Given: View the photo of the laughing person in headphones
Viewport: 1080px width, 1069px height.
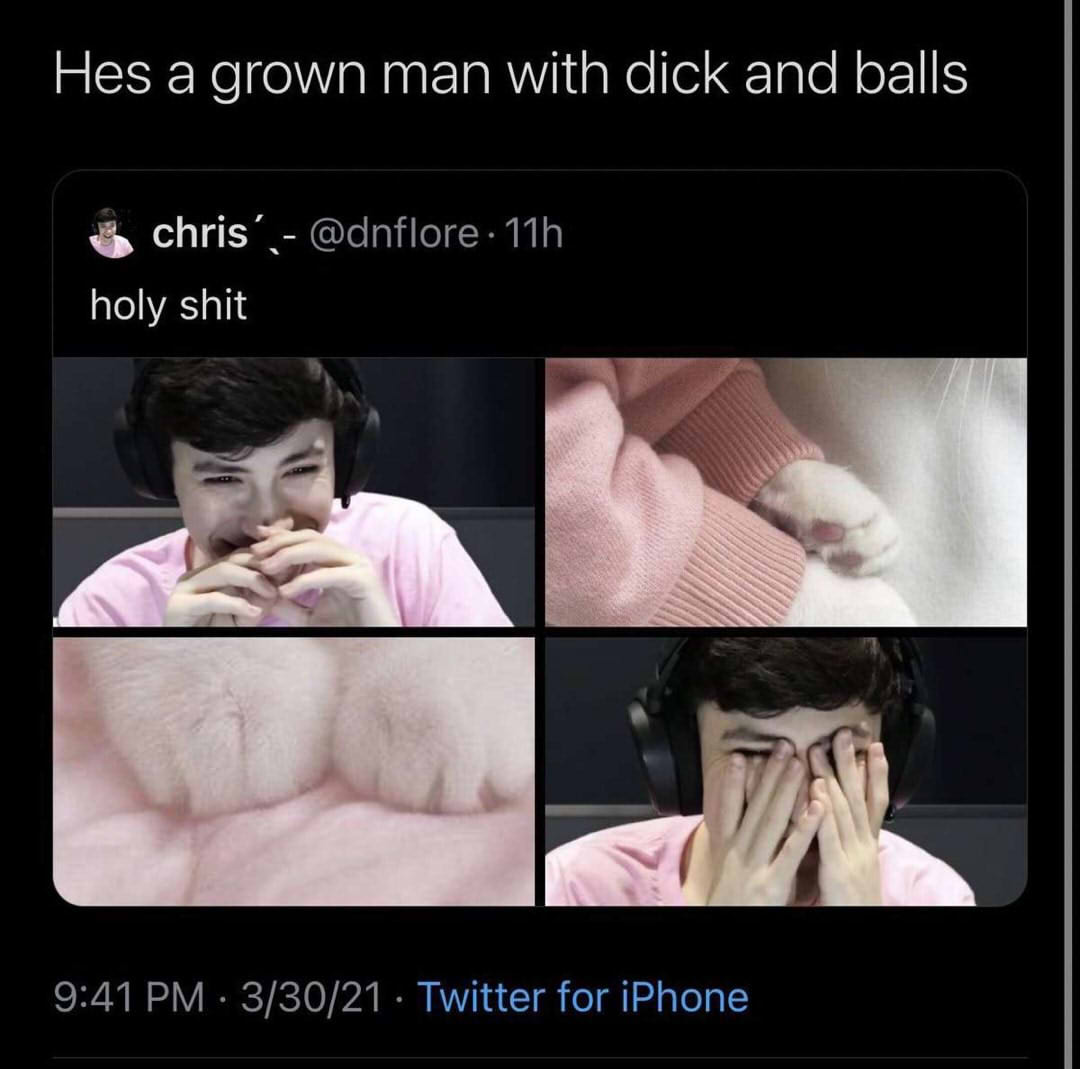Looking at the screenshot, I should point(294,492).
